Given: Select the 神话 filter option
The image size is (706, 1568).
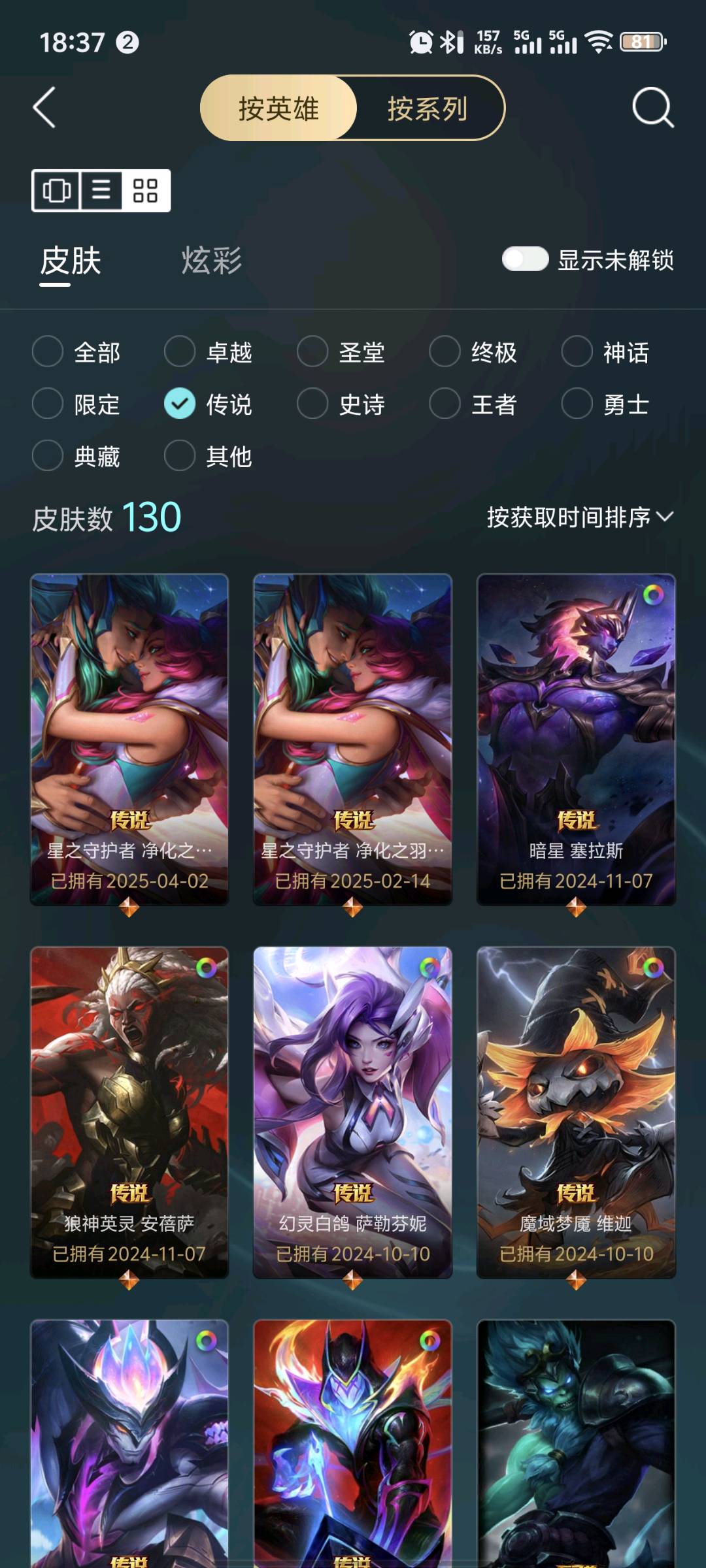Looking at the screenshot, I should (x=606, y=352).
